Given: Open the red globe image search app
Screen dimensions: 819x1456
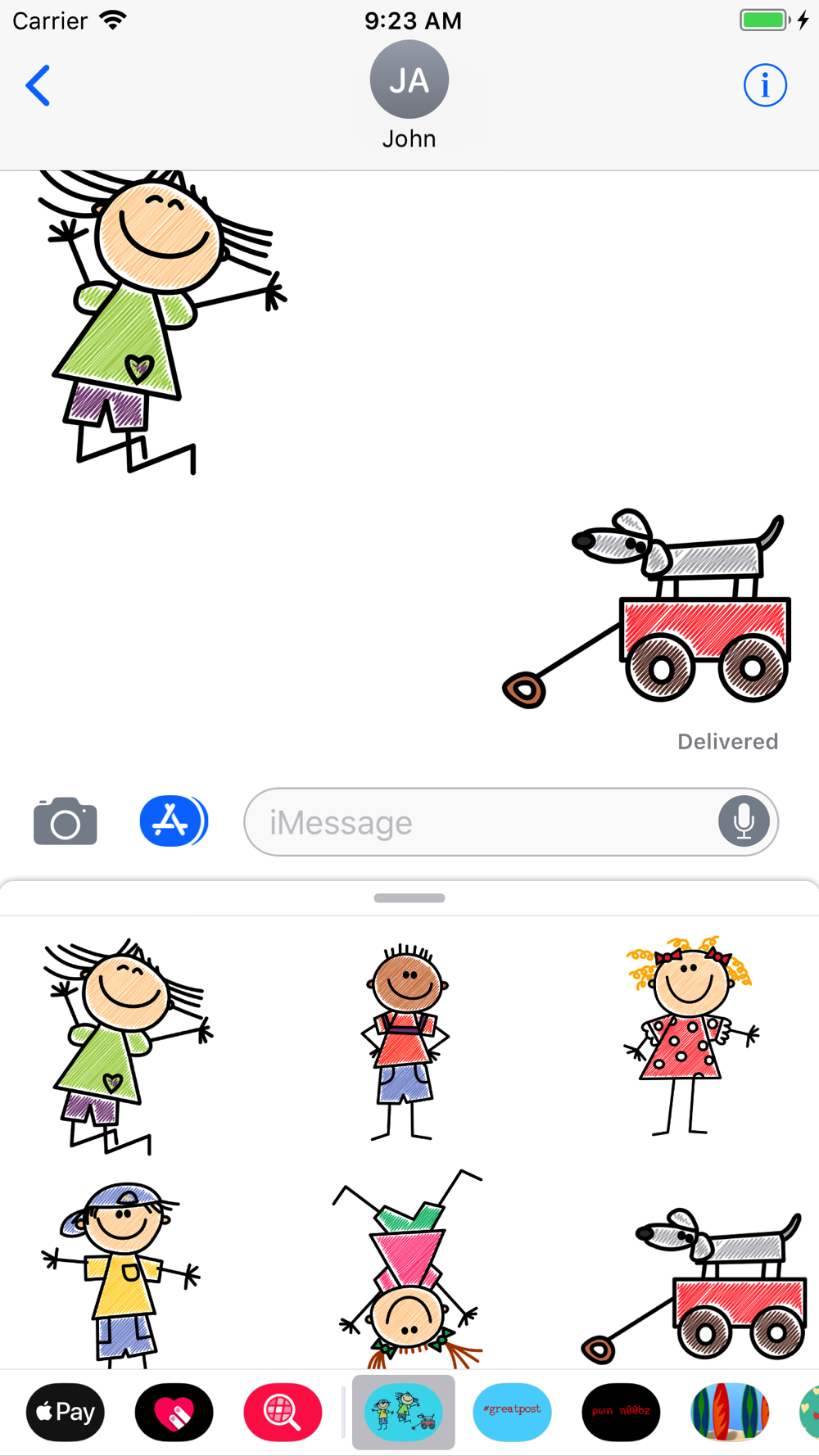Looking at the screenshot, I should (283, 1412).
